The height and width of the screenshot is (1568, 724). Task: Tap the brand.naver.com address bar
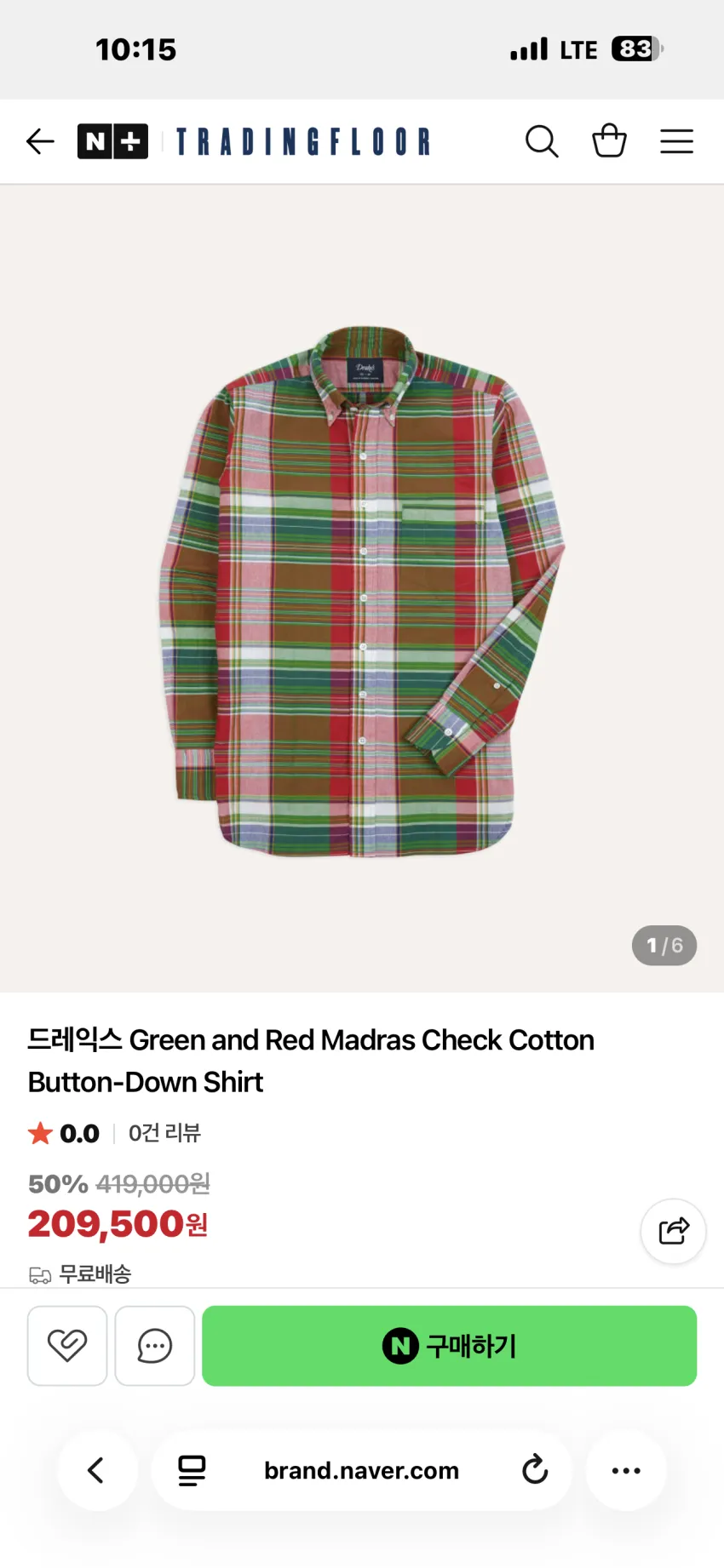click(x=361, y=1470)
